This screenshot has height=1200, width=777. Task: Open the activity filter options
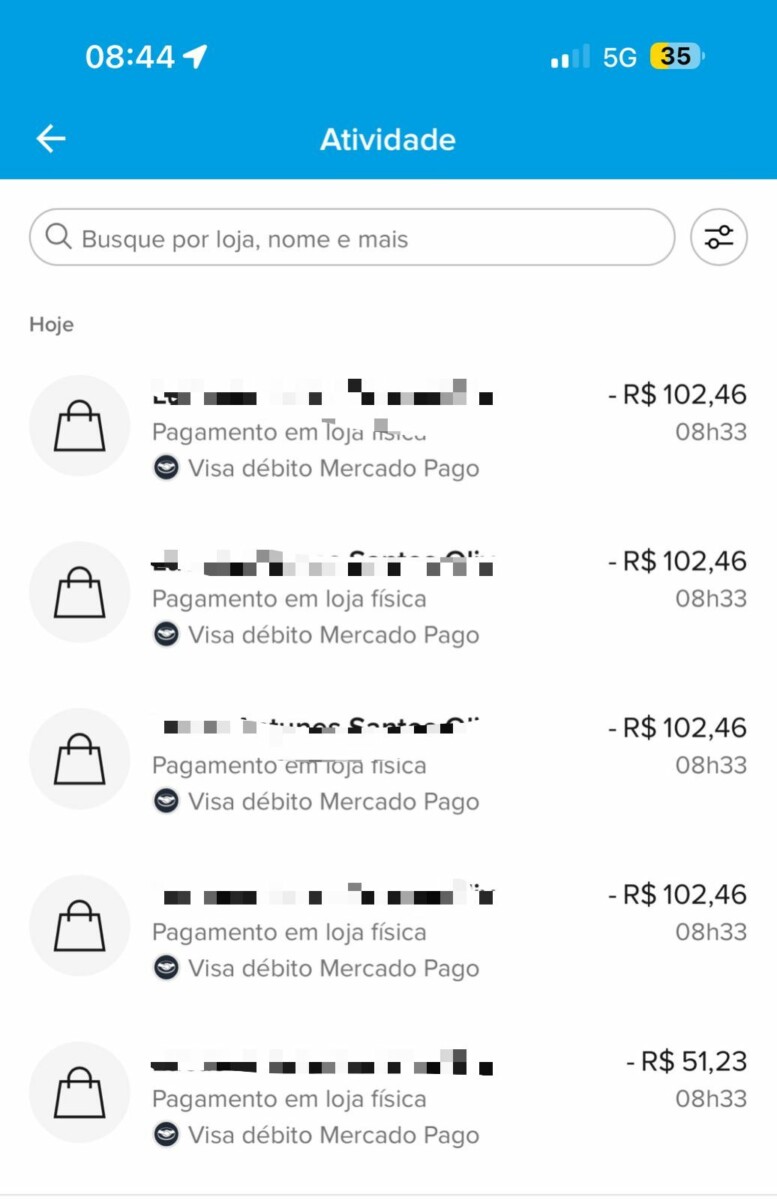pyautogui.click(x=718, y=238)
